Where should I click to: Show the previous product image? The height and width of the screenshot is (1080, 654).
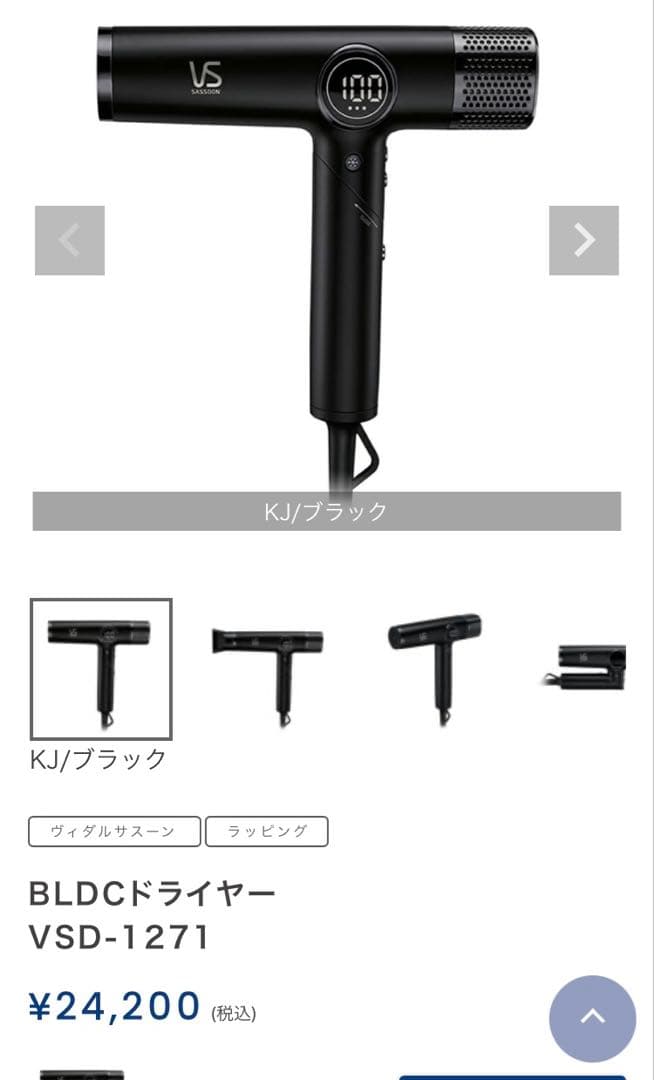70,240
